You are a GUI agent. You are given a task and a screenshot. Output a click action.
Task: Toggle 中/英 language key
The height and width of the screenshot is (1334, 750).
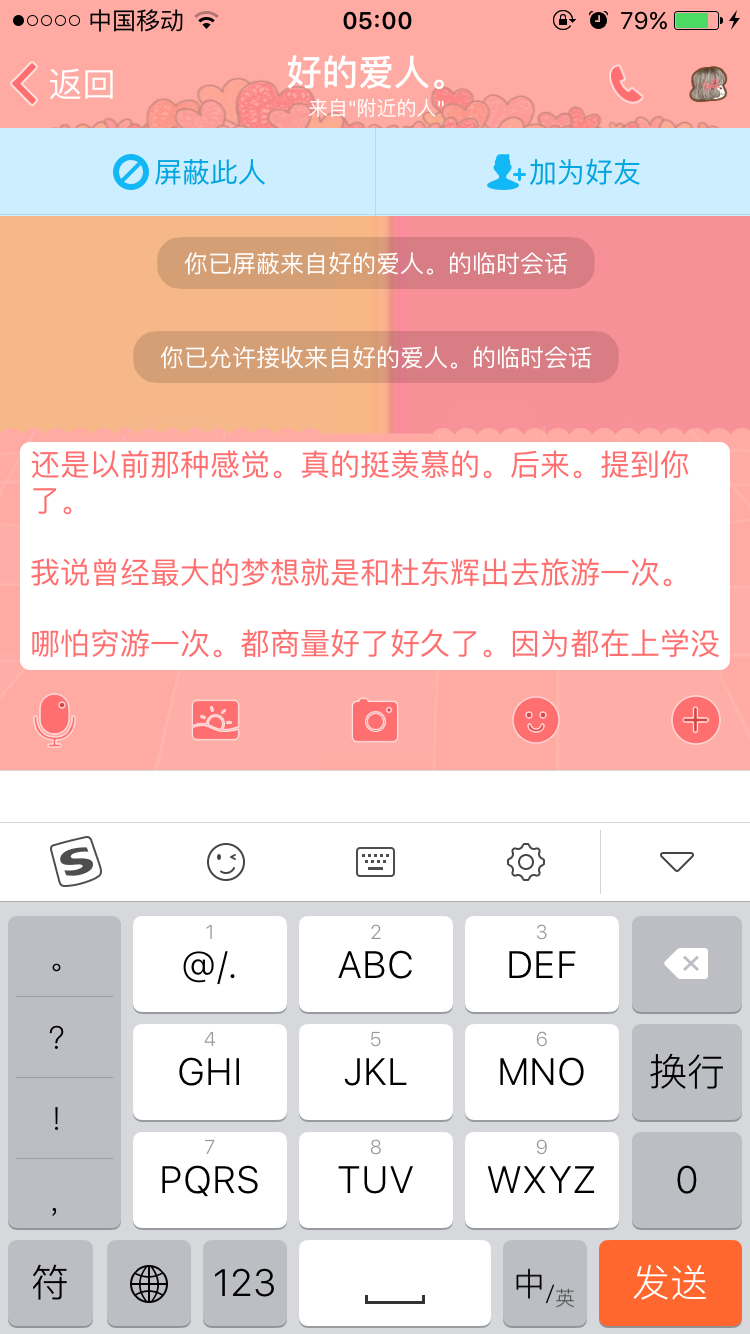(544, 1284)
